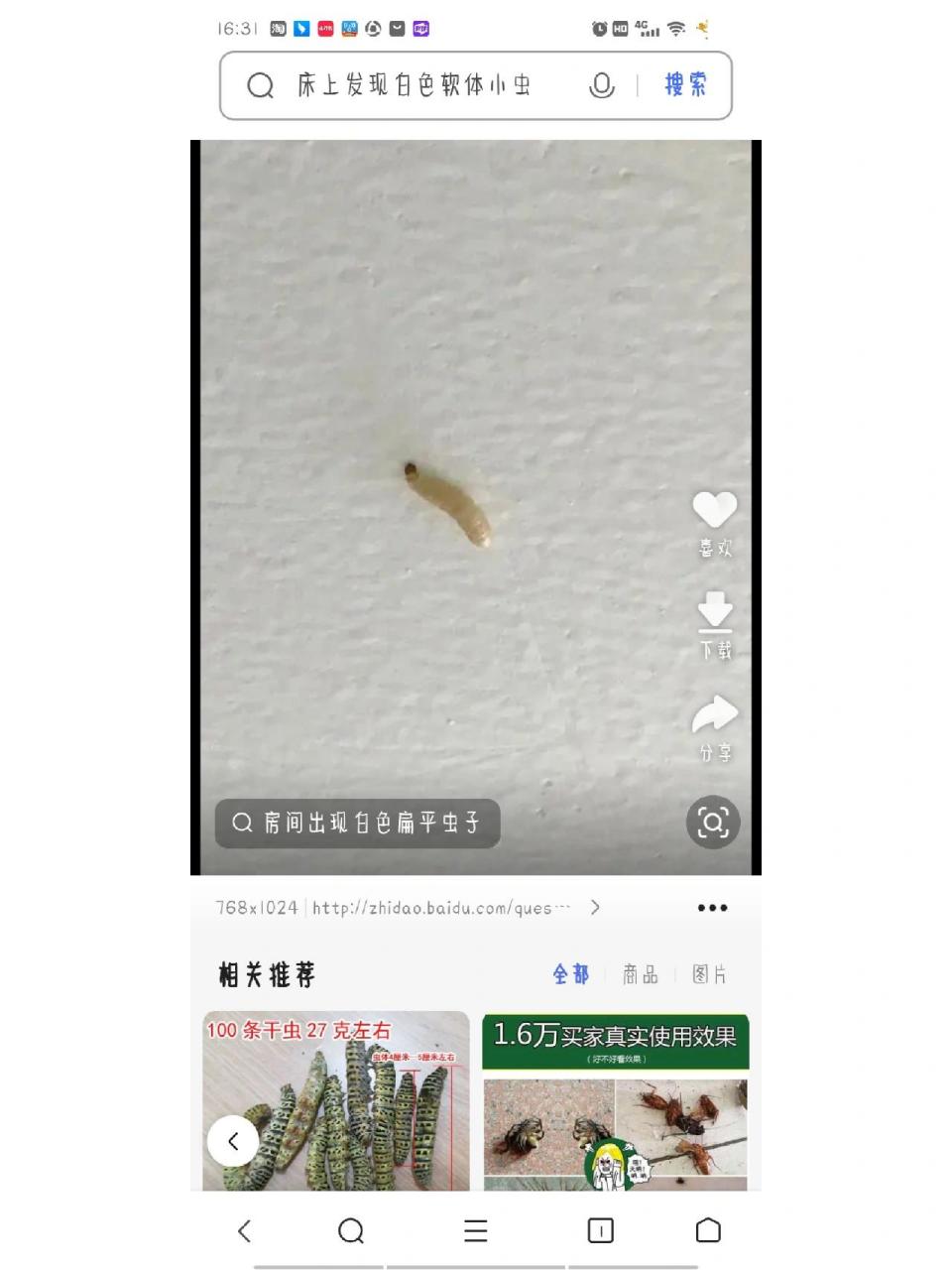952x1270 pixels.
Task: Open browser tools with the hamburger menu icon
Action: pos(475,1231)
